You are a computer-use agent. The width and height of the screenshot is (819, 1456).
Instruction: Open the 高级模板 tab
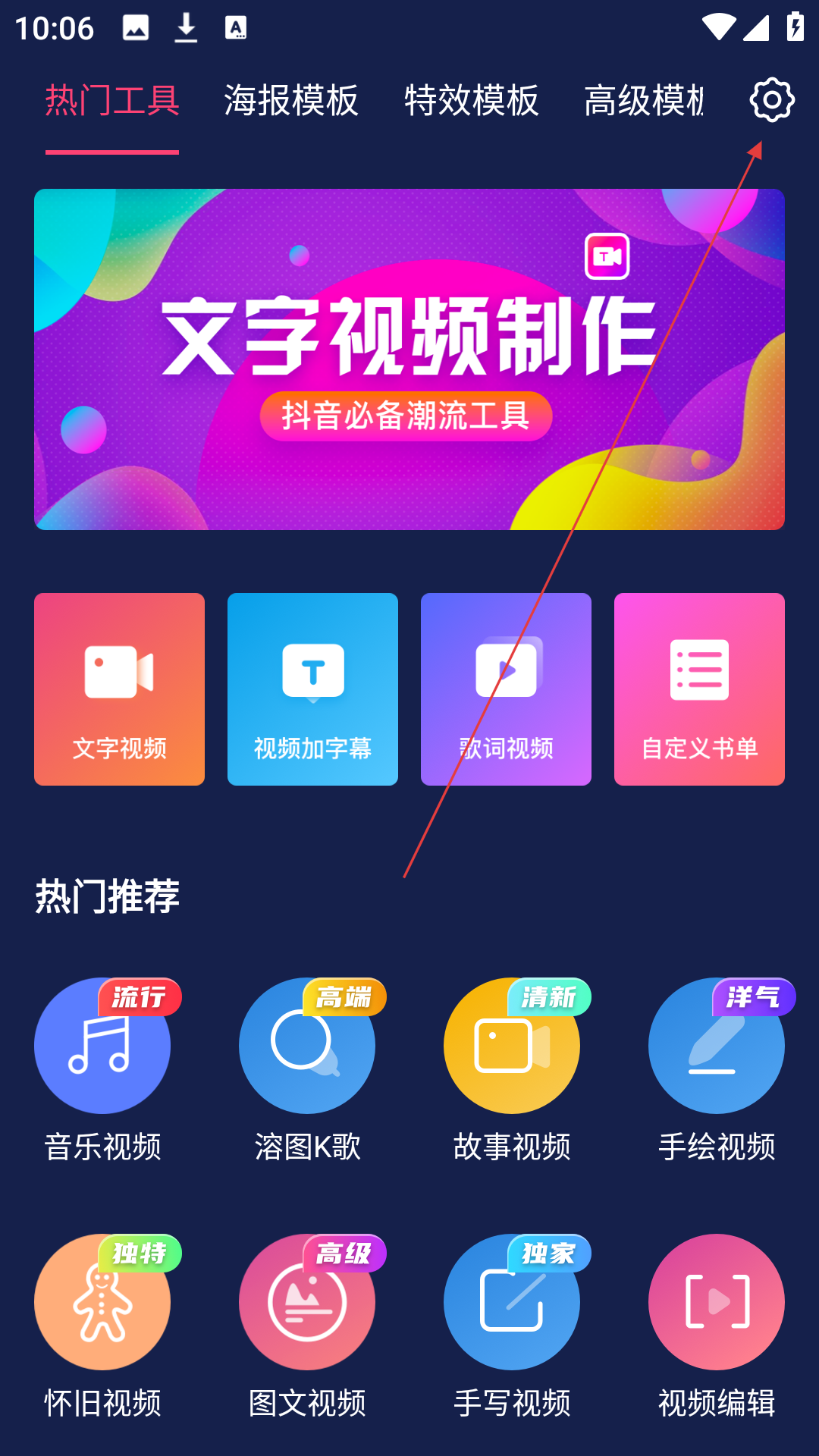pos(645,100)
